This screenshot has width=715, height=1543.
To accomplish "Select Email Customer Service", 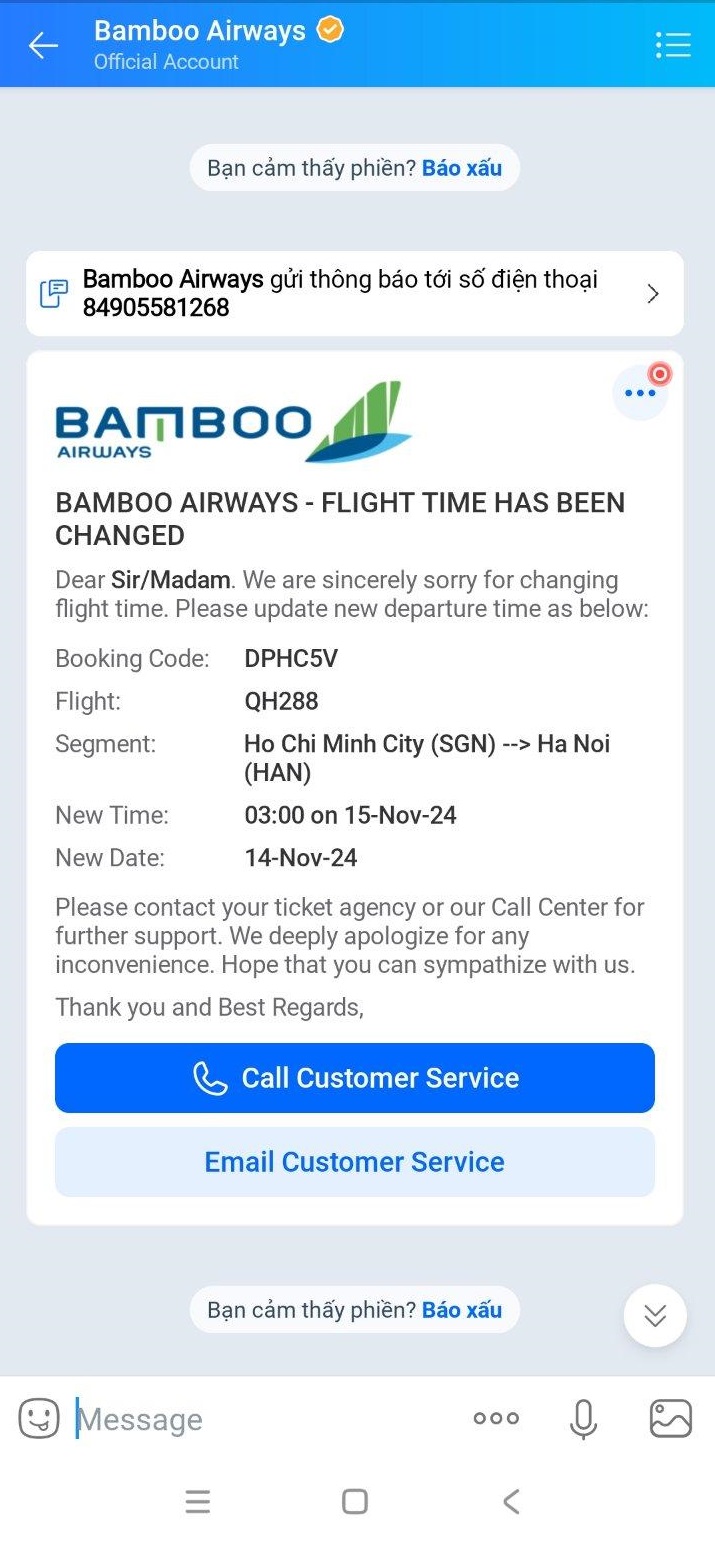I will (x=354, y=1162).
